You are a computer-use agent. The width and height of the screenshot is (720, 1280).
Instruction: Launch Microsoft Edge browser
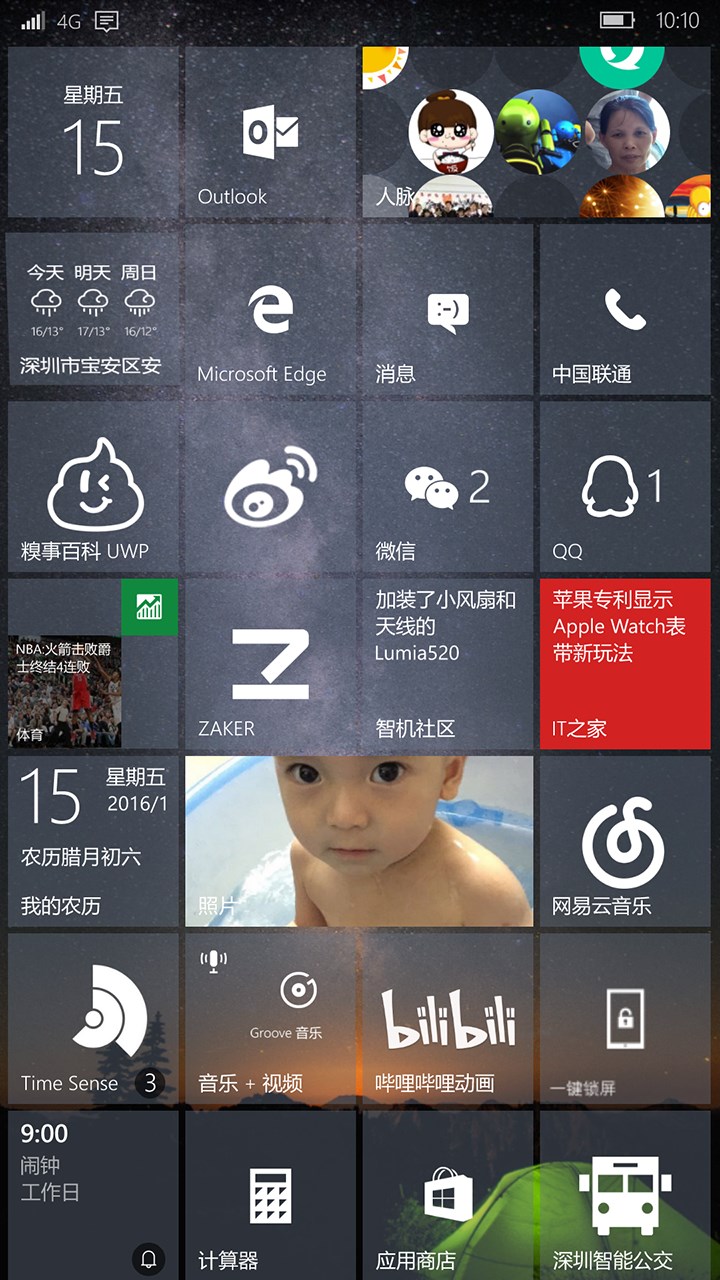pyautogui.click(x=271, y=310)
